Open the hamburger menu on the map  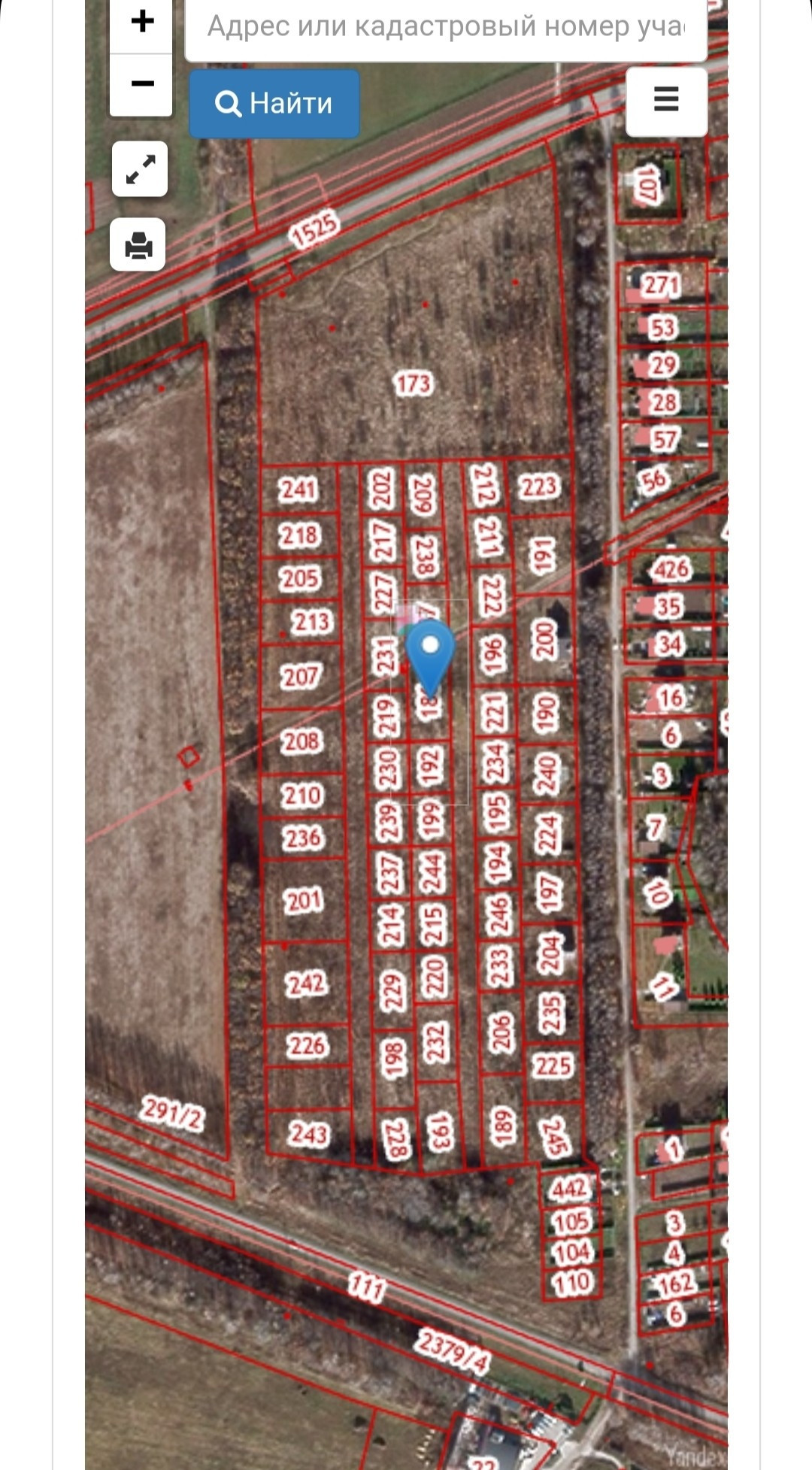666,101
